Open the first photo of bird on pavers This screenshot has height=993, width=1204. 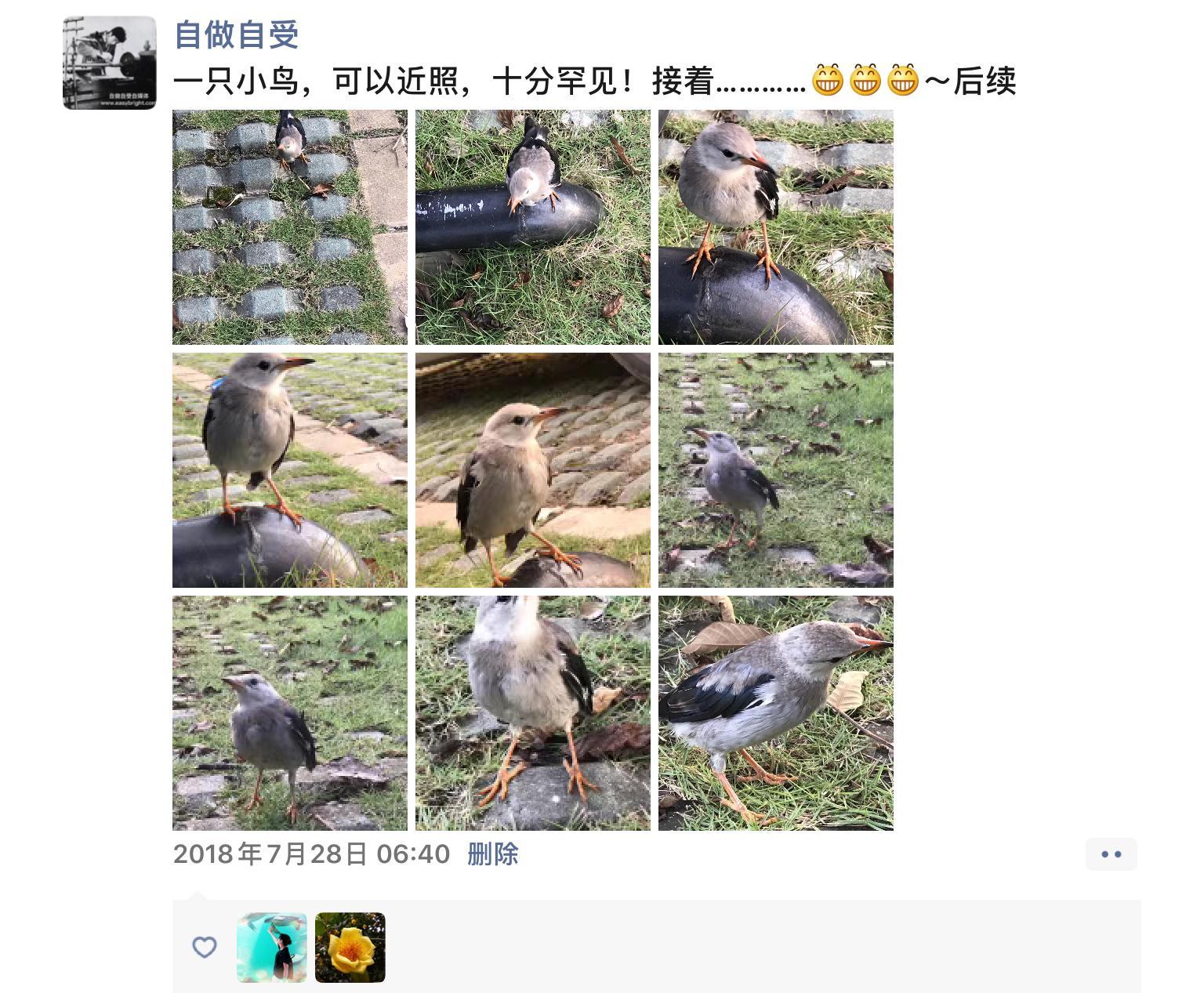tap(290, 227)
